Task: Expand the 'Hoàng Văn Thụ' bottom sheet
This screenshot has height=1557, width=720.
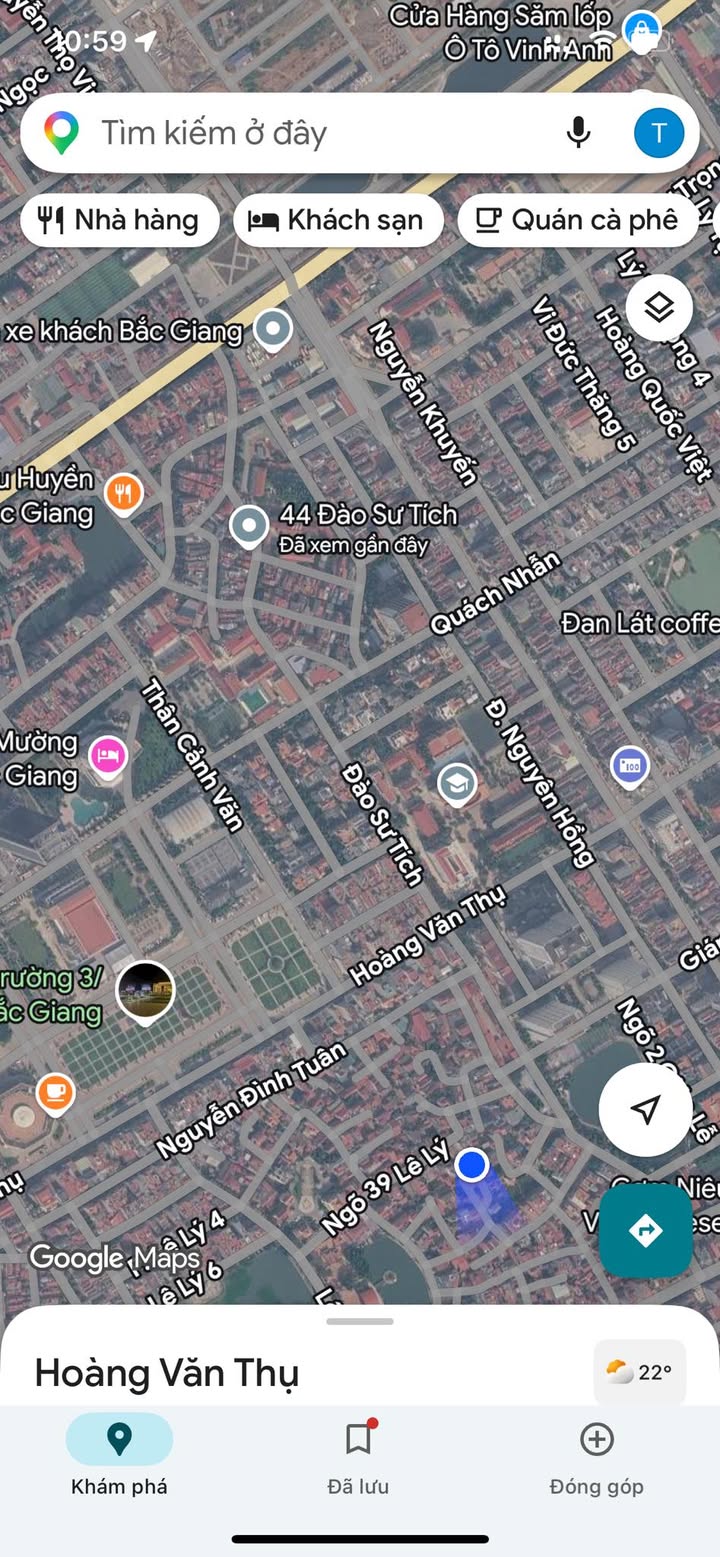Action: pos(360,1322)
